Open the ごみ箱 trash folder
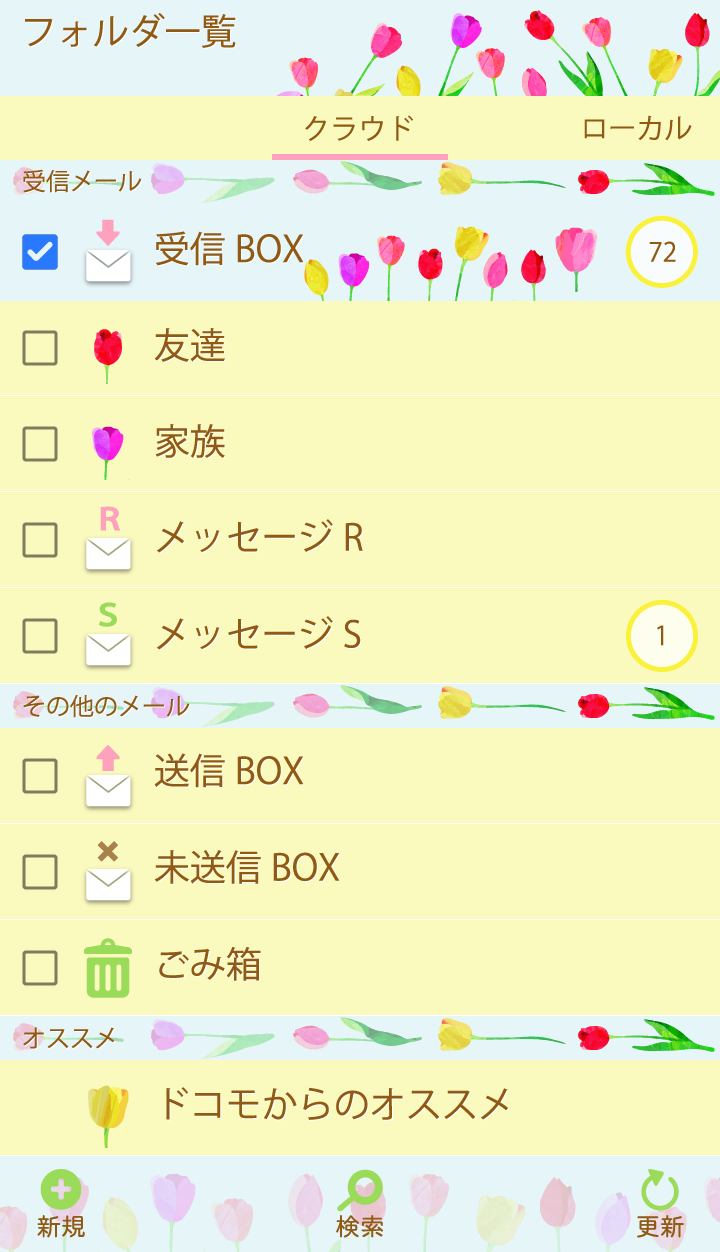The image size is (720, 1252). (x=209, y=966)
